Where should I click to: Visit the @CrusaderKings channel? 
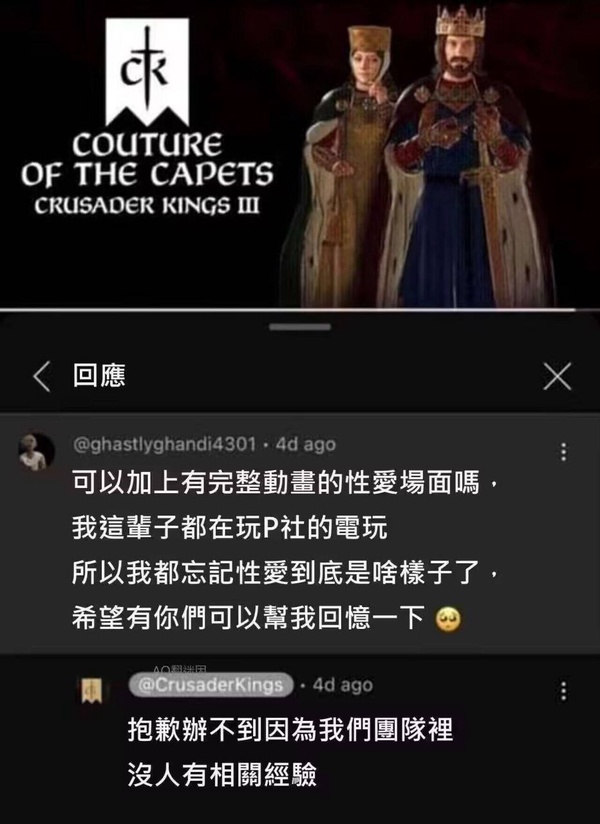pyautogui.click(x=212, y=685)
